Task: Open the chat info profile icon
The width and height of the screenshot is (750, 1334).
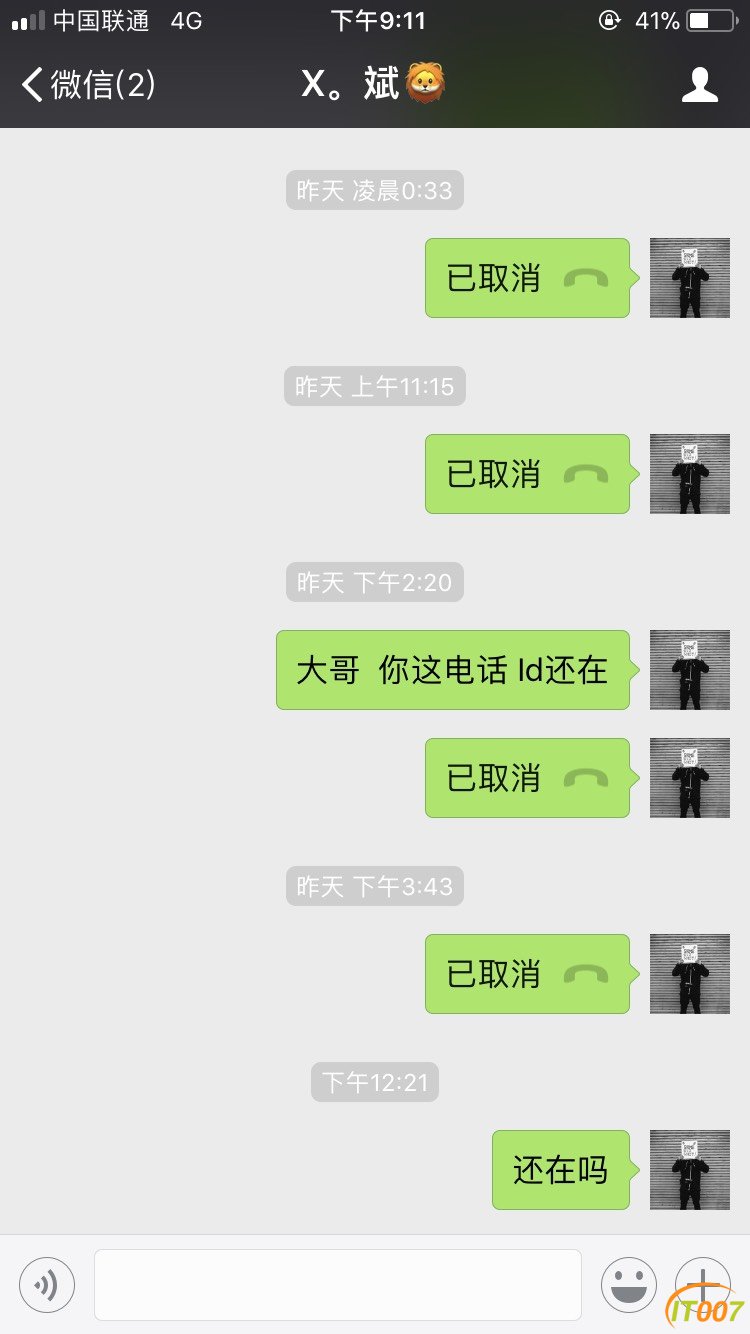Action: click(699, 85)
